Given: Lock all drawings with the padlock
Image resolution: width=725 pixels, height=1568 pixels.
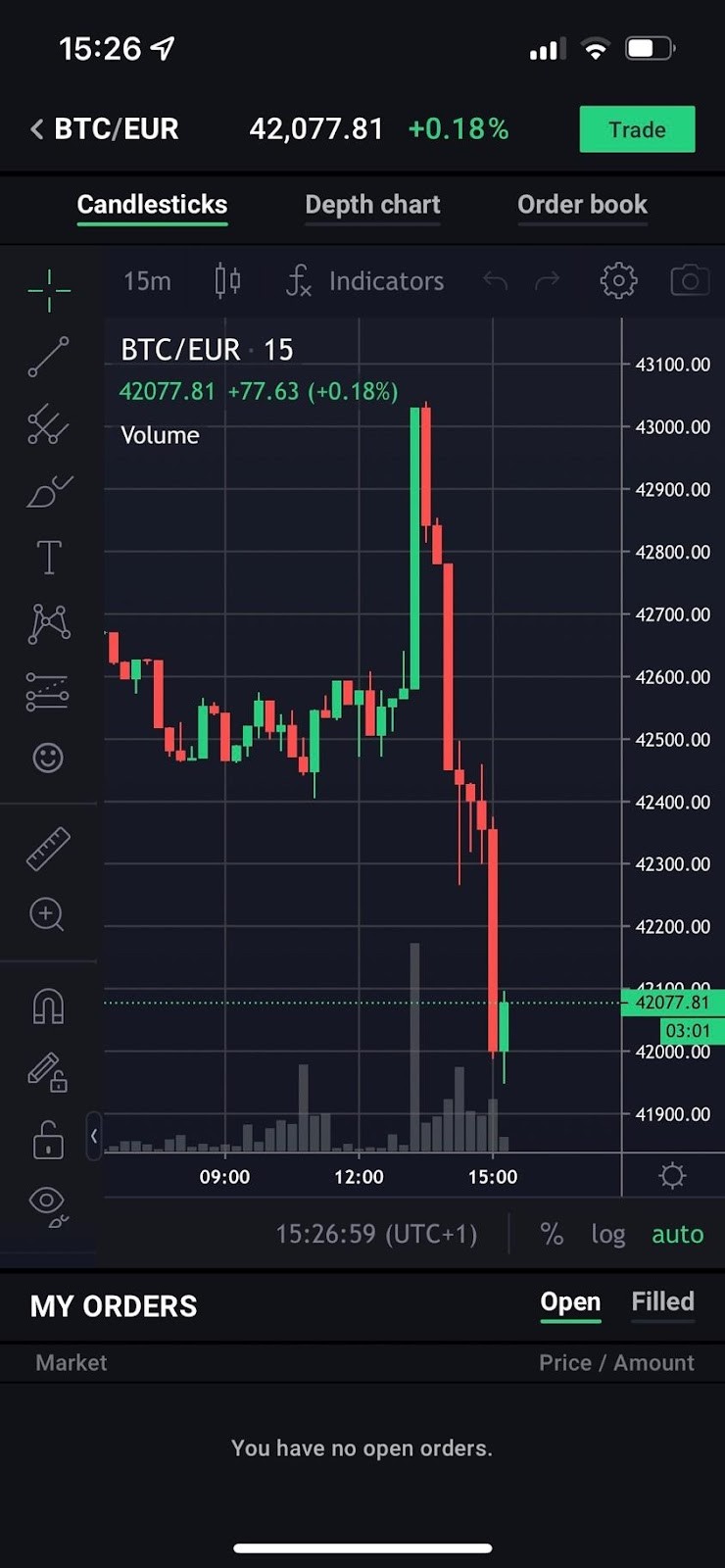Looking at the screenshot, I should coord(49,1140).
